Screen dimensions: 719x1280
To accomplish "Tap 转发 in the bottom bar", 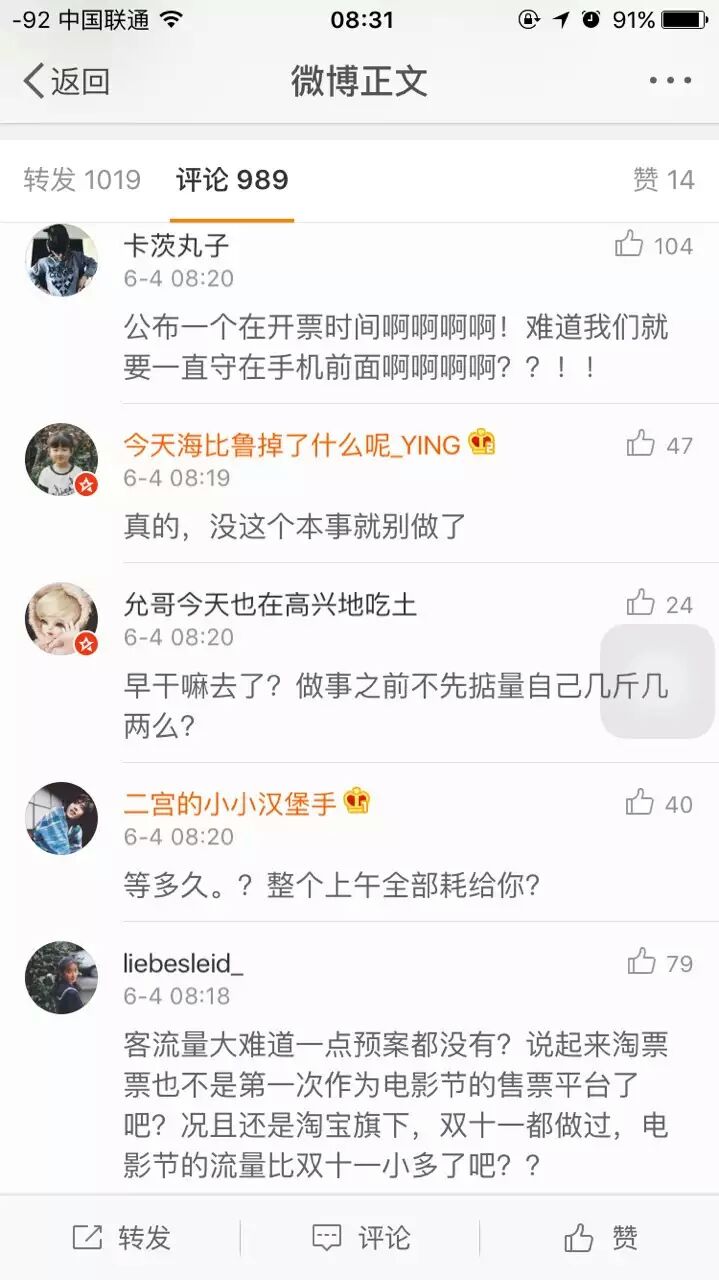I will [x=120, y=1238].
